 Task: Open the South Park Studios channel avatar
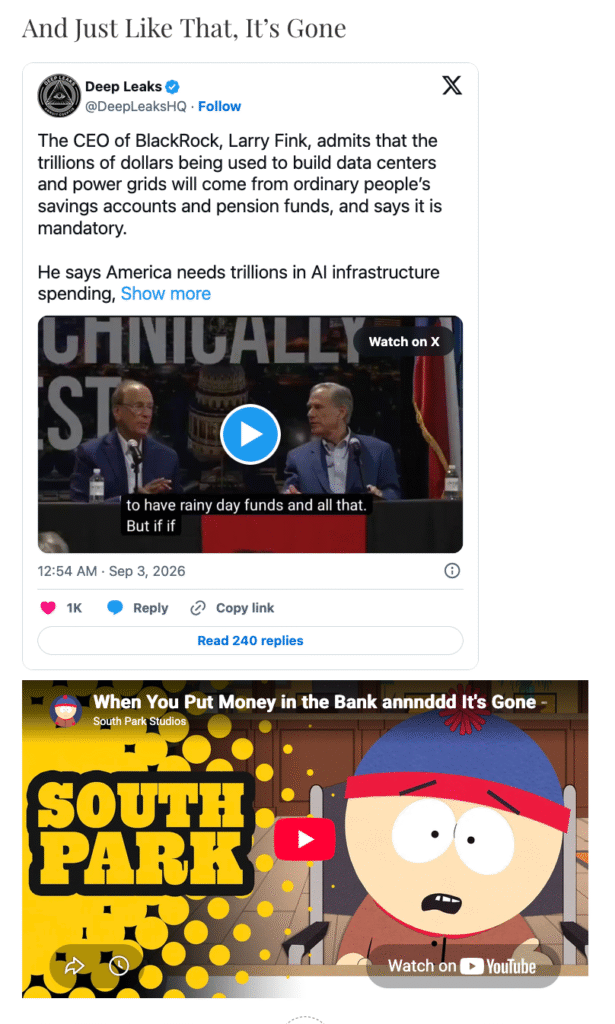[66, 711]
